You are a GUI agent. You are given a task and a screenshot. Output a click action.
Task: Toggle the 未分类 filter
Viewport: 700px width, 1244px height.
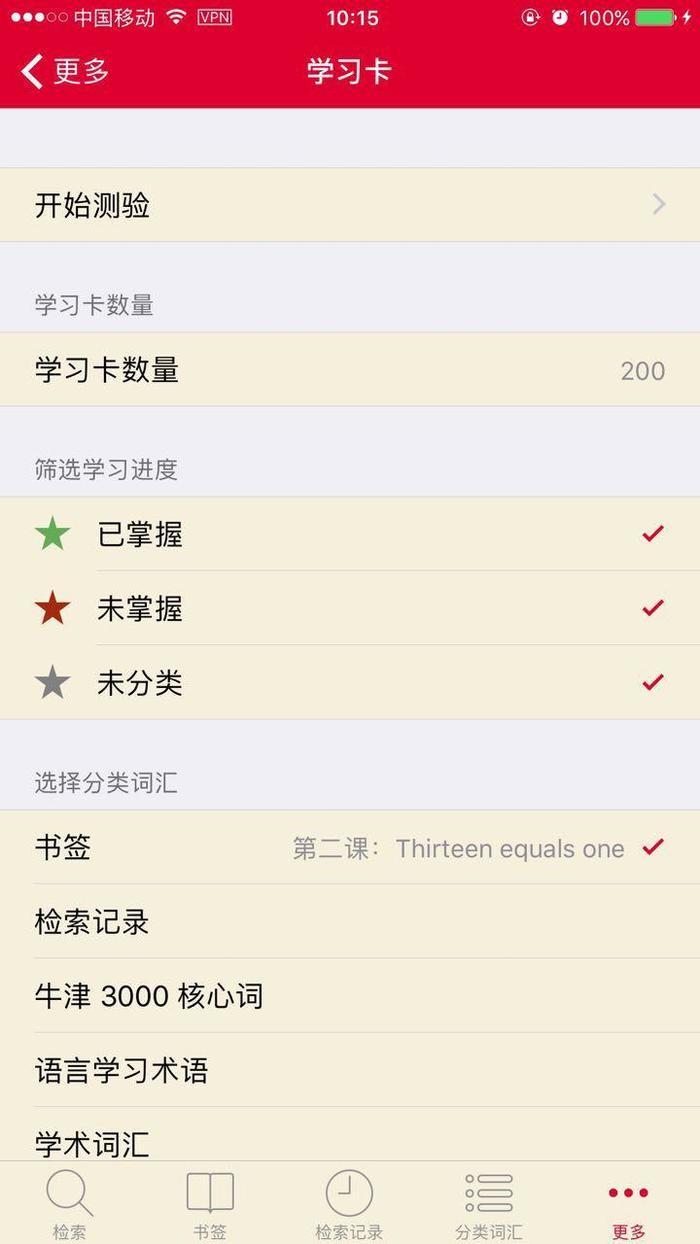click(x=350, y=683)
